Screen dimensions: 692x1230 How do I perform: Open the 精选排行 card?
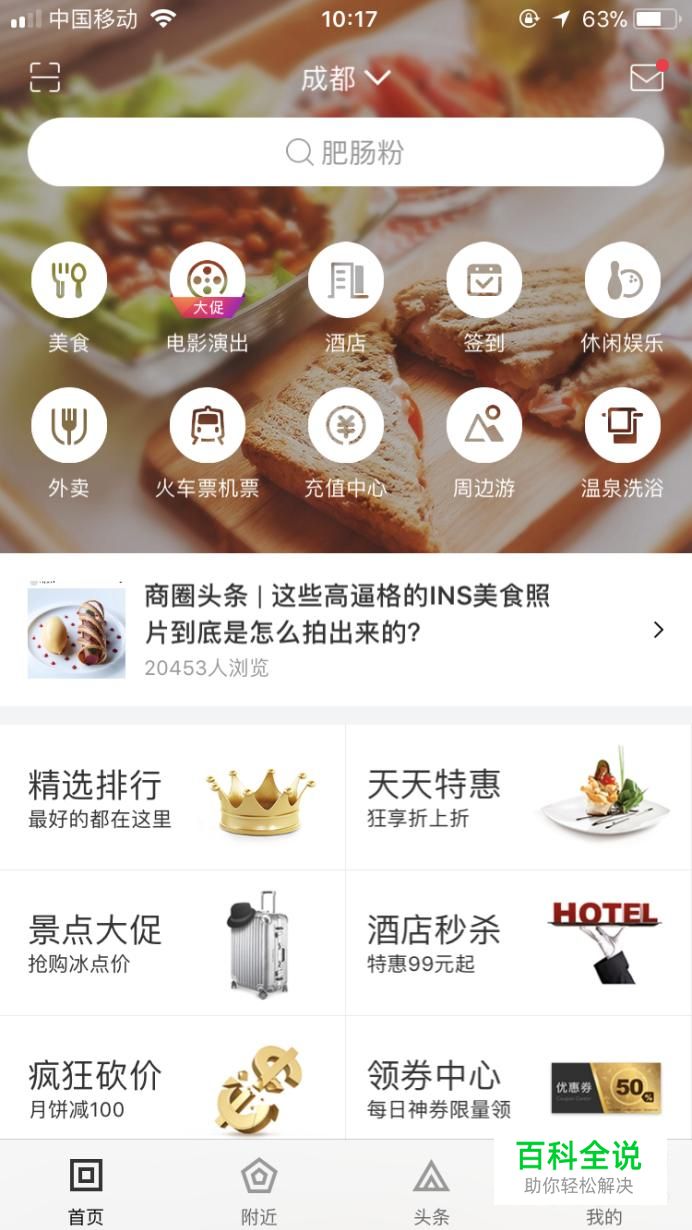173,798
